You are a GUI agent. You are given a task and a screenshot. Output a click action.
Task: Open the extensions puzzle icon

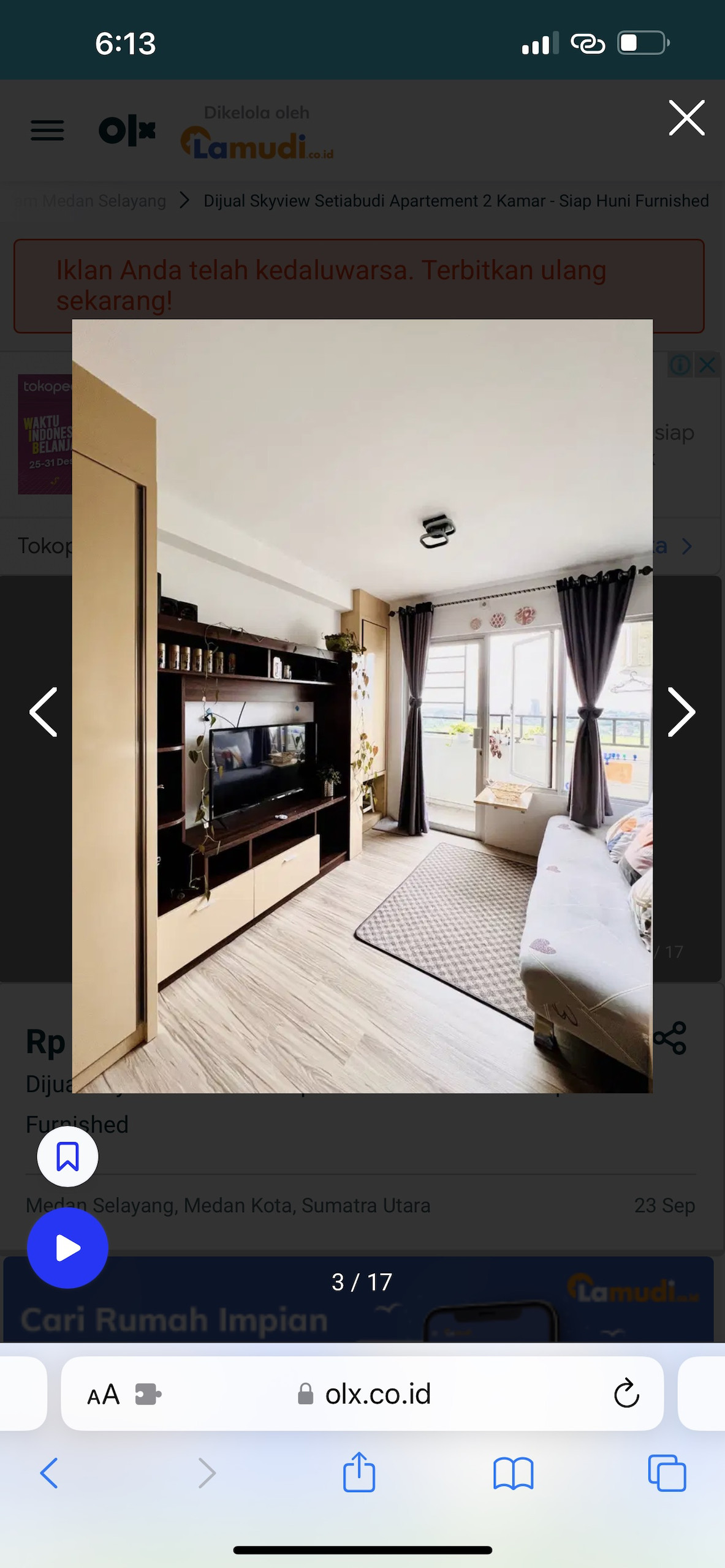tap(148, 1395)
